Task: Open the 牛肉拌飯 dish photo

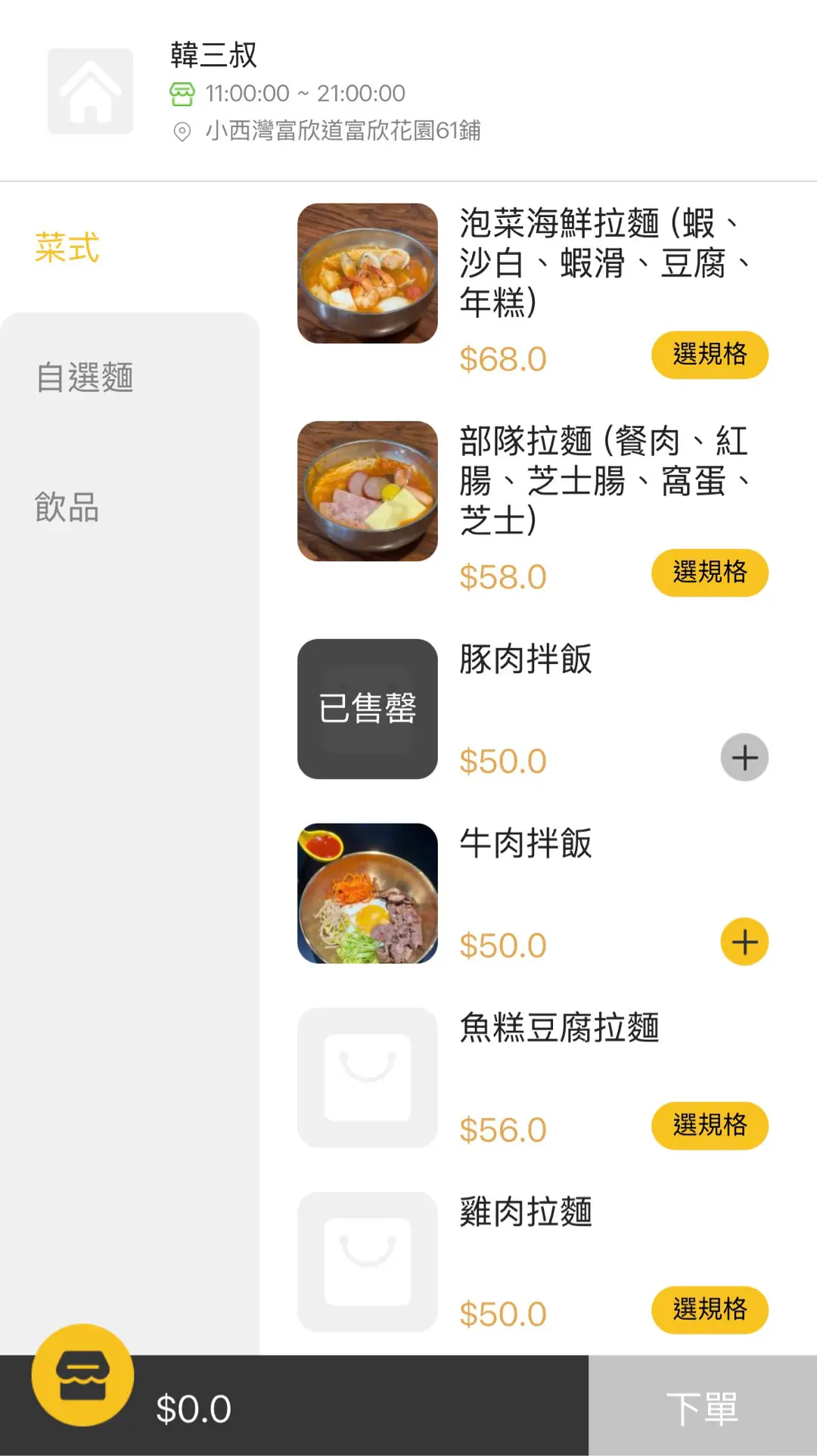Action: (368, 893)
